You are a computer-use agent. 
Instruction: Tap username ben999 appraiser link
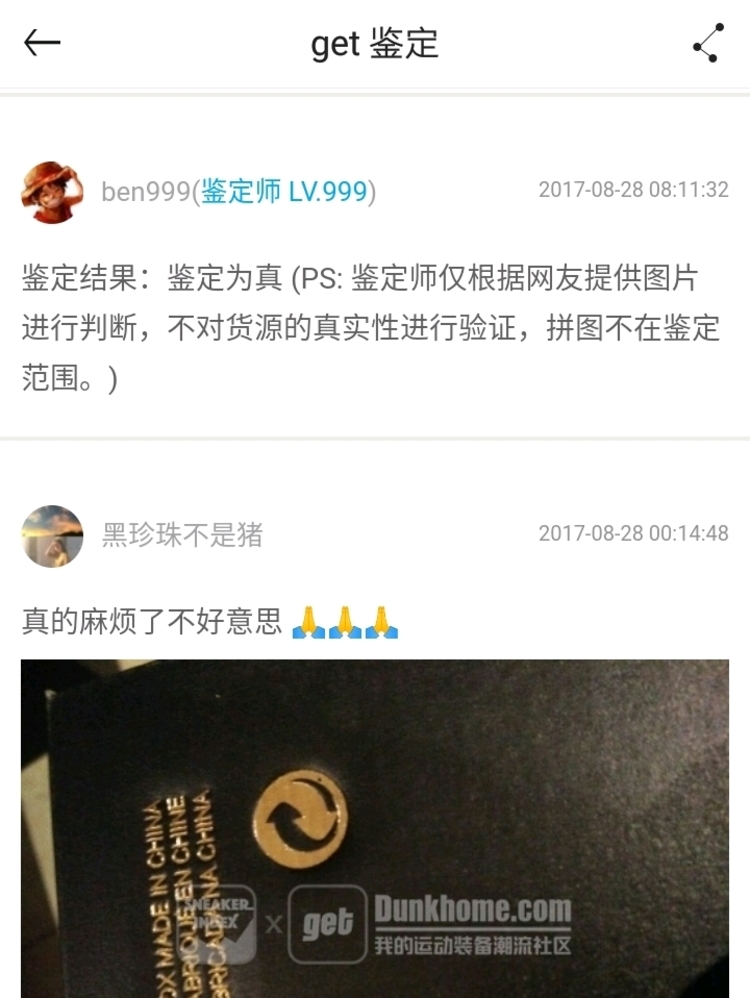(x=238, y=191)
